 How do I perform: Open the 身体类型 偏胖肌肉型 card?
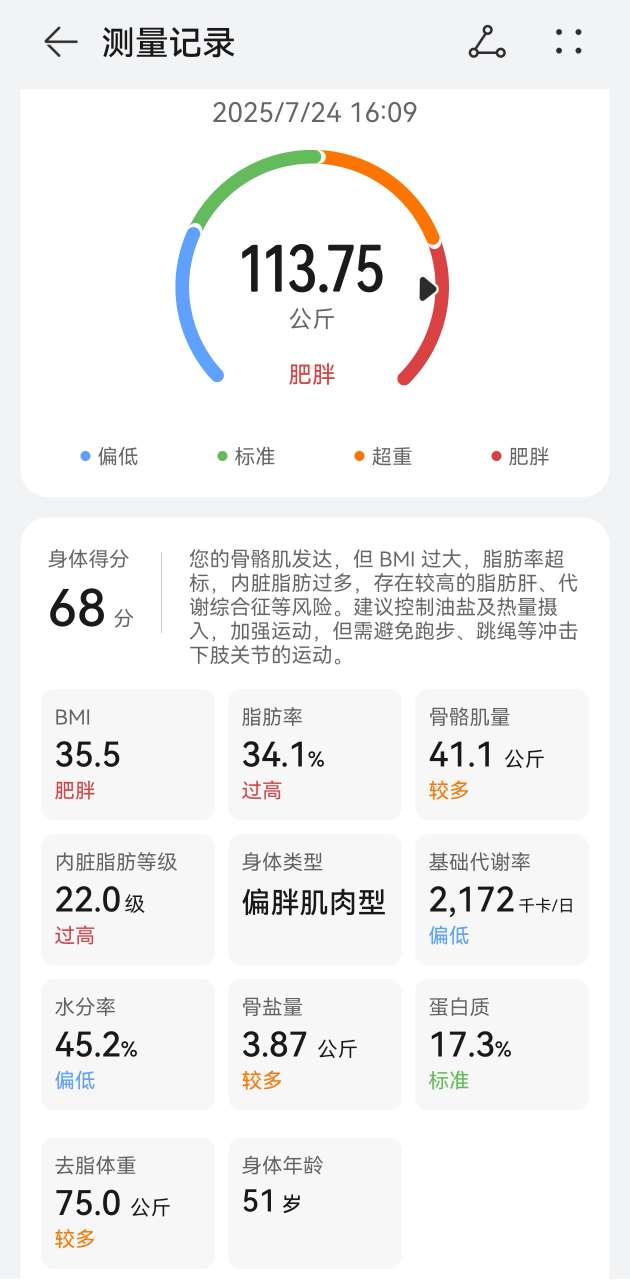click(x=314, y=899)
